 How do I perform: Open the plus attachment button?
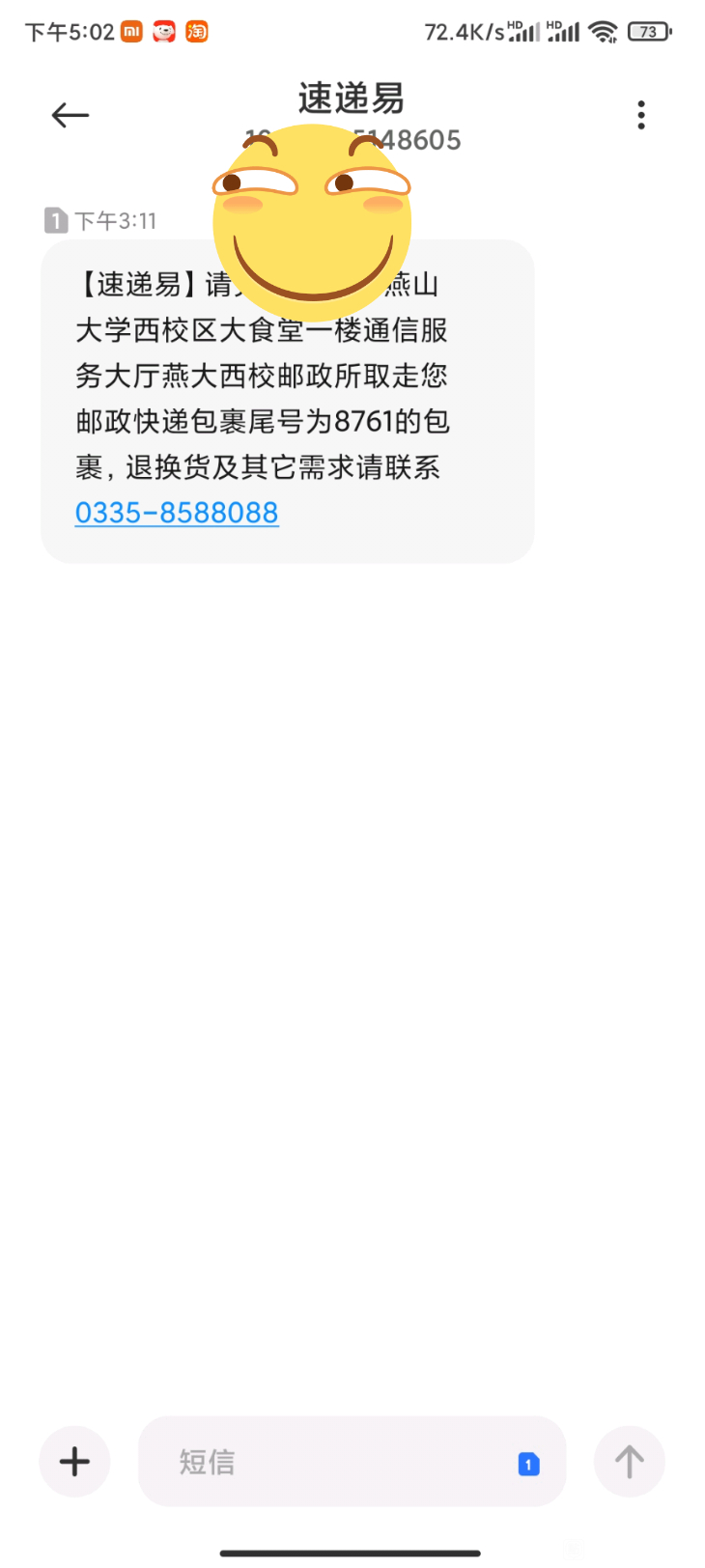coord(74,1461)
